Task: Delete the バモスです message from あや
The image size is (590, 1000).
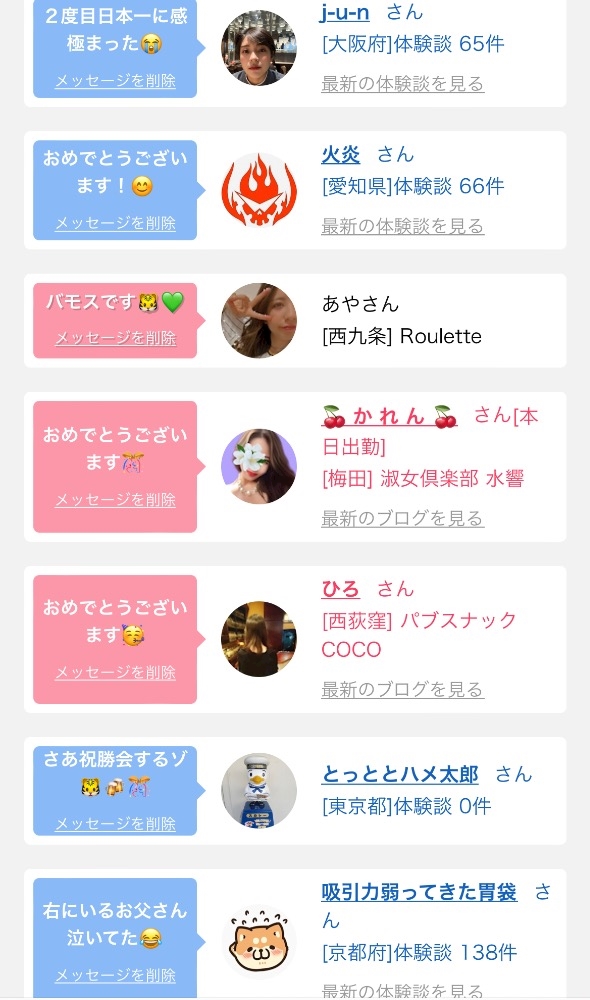Action: [x=115, y=338]
